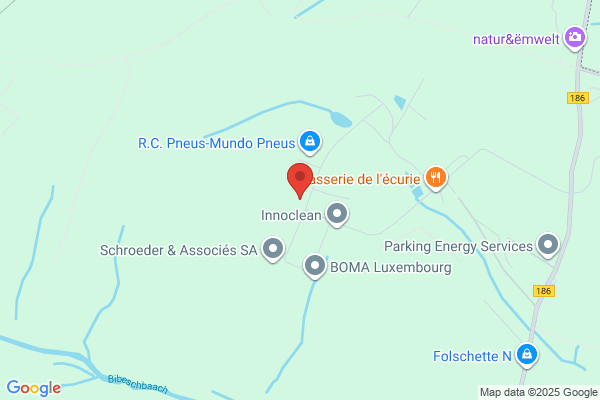
Task: Open Parking Energy Services marker
Action: point(548,245)
